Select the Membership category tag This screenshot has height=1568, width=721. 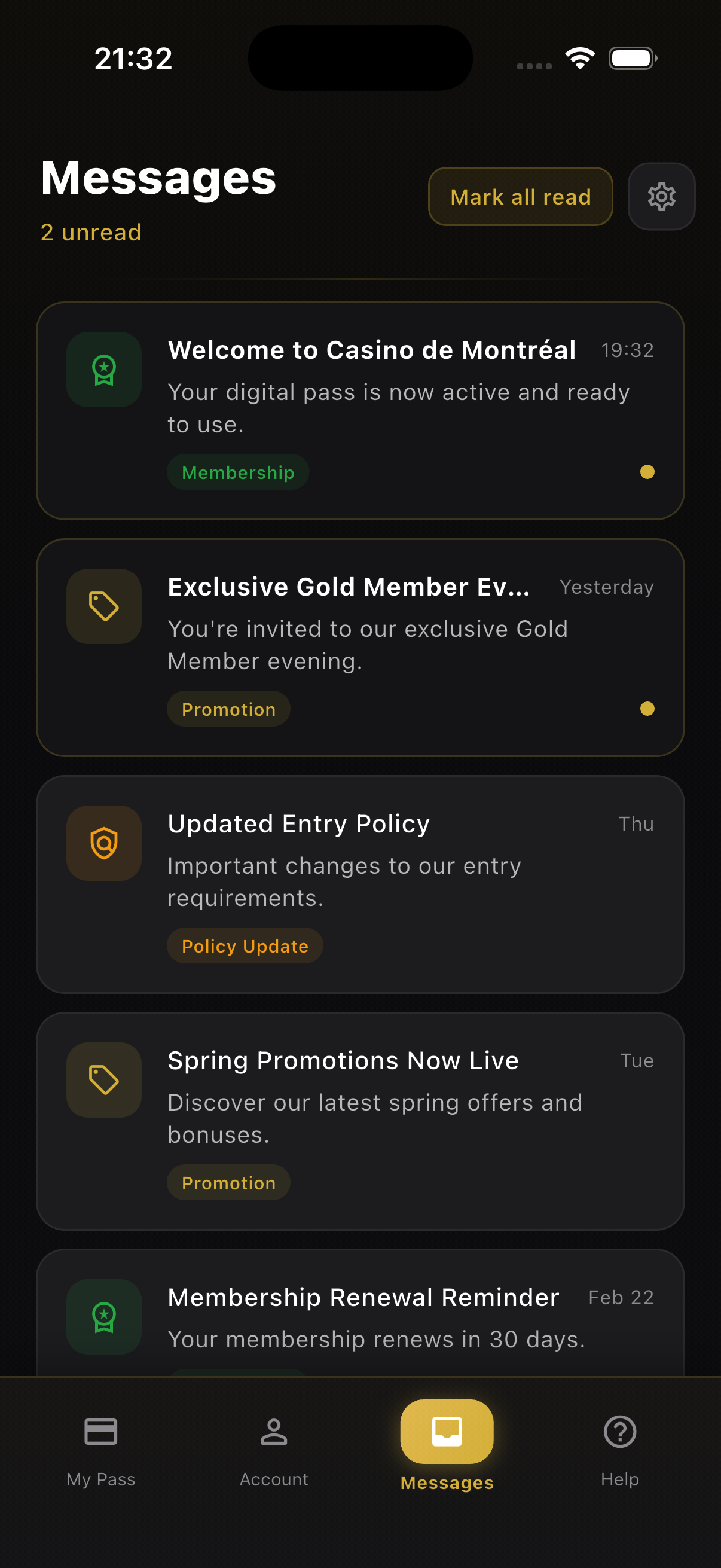237,472
